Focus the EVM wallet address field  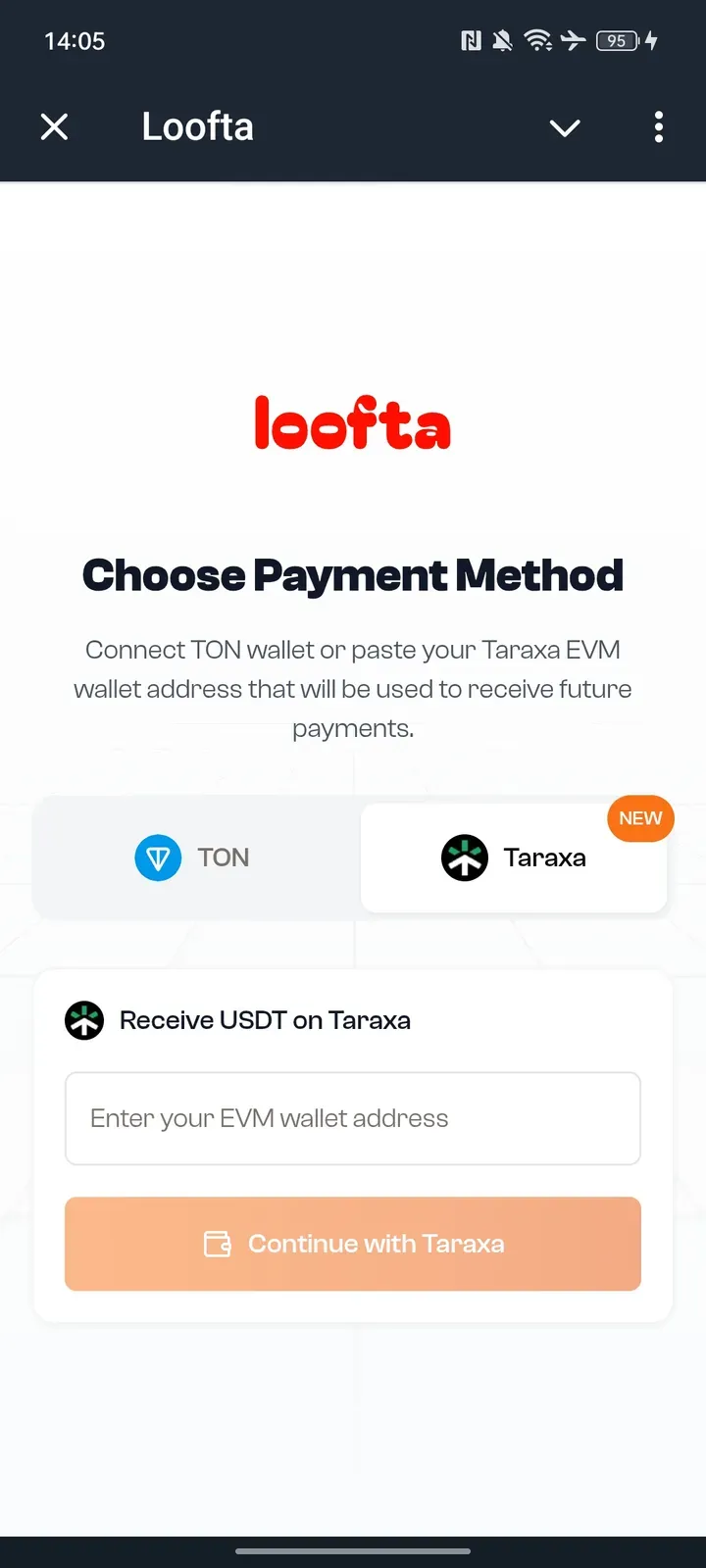click(353, 1118)
